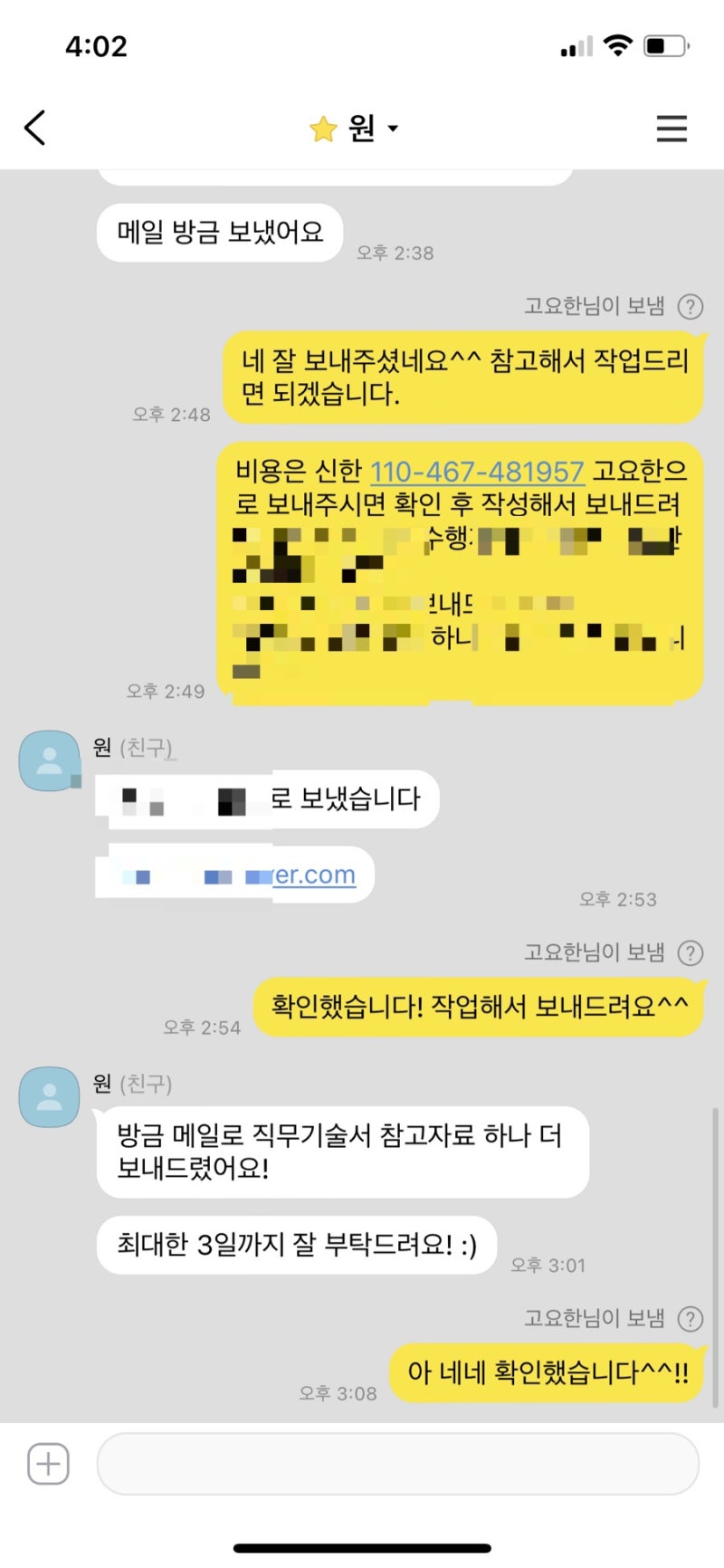
Task: Open 원's profile picture above 로 보냈습니다
Action: (50, 760)
